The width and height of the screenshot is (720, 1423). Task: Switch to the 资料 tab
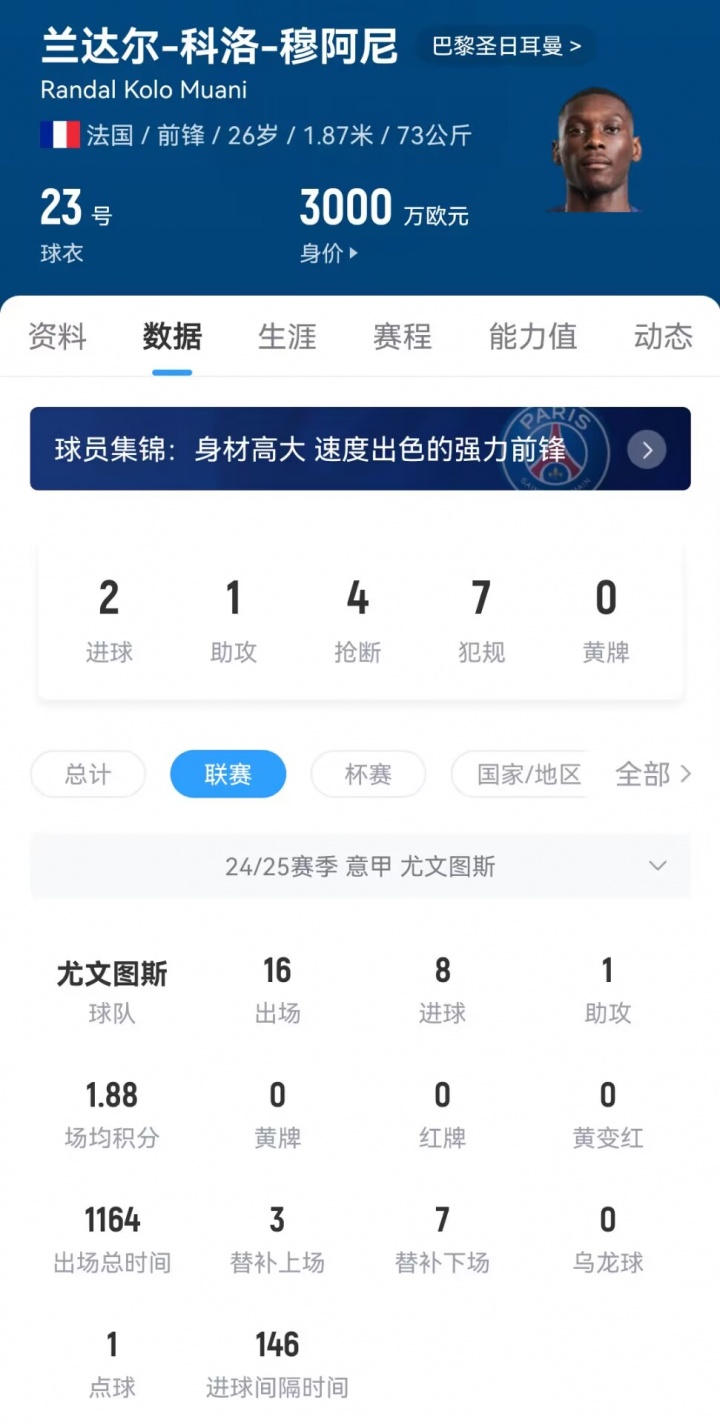pos(57,337)
